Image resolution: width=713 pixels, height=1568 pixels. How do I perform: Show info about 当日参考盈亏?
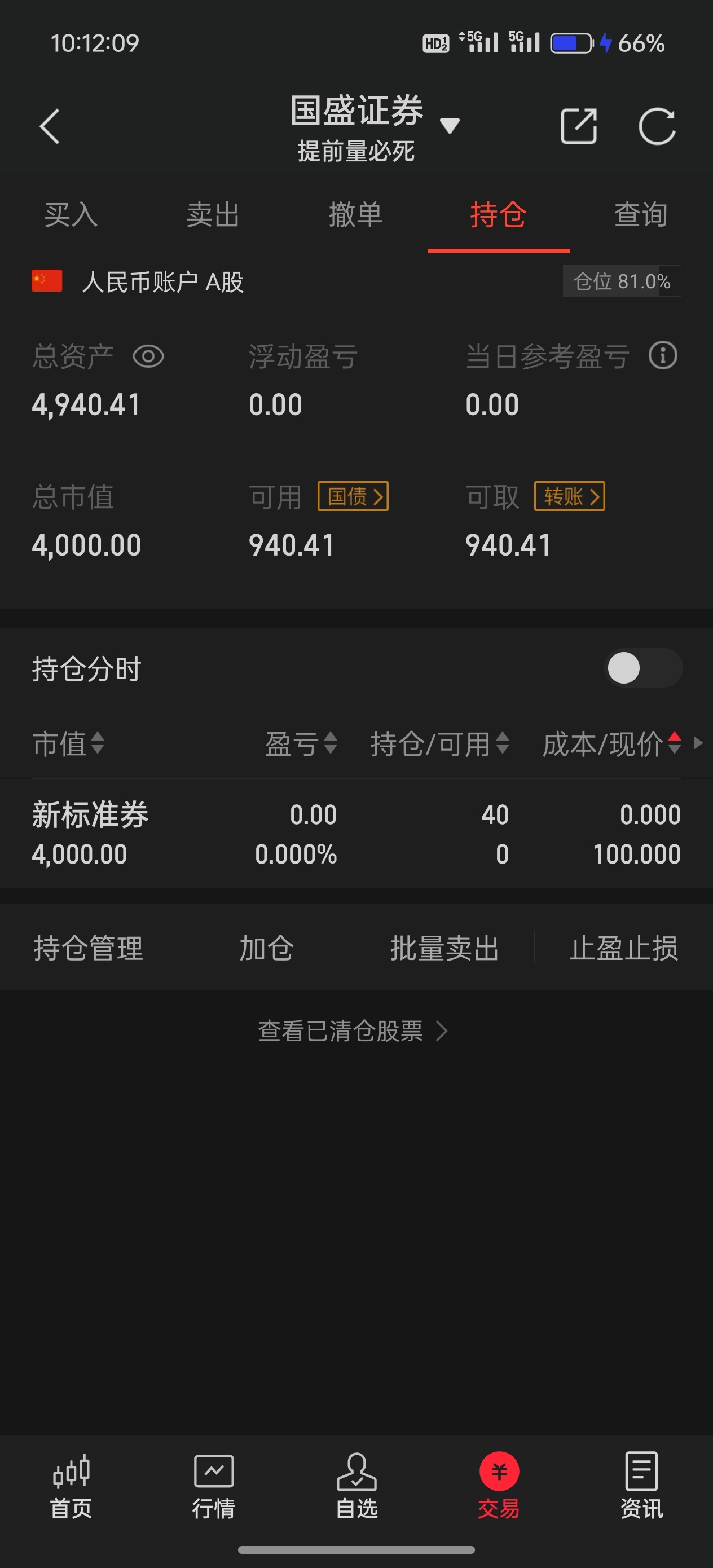pyautogui.click(x=662, y=355)
